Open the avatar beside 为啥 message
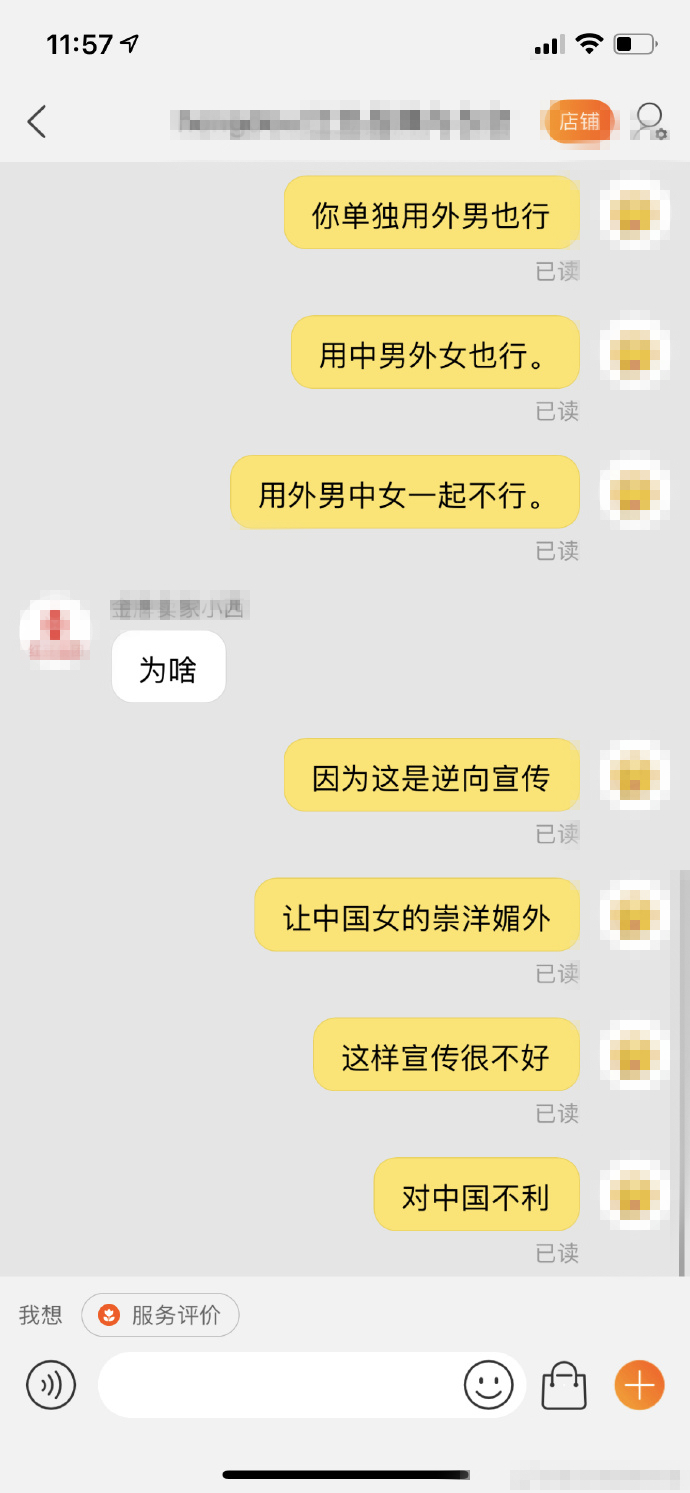Viewport: 690px width, 1493px height. [55, 631]
